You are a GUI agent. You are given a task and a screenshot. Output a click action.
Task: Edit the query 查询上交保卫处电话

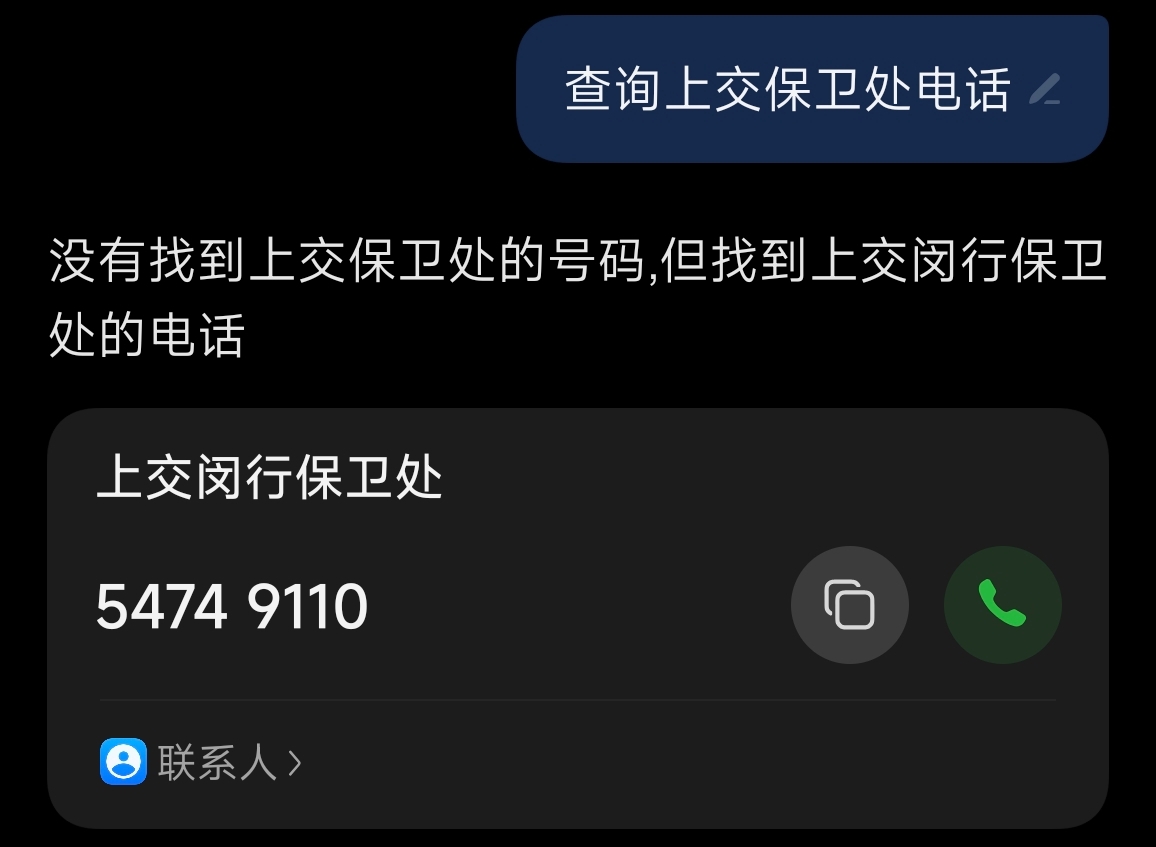1044,90
